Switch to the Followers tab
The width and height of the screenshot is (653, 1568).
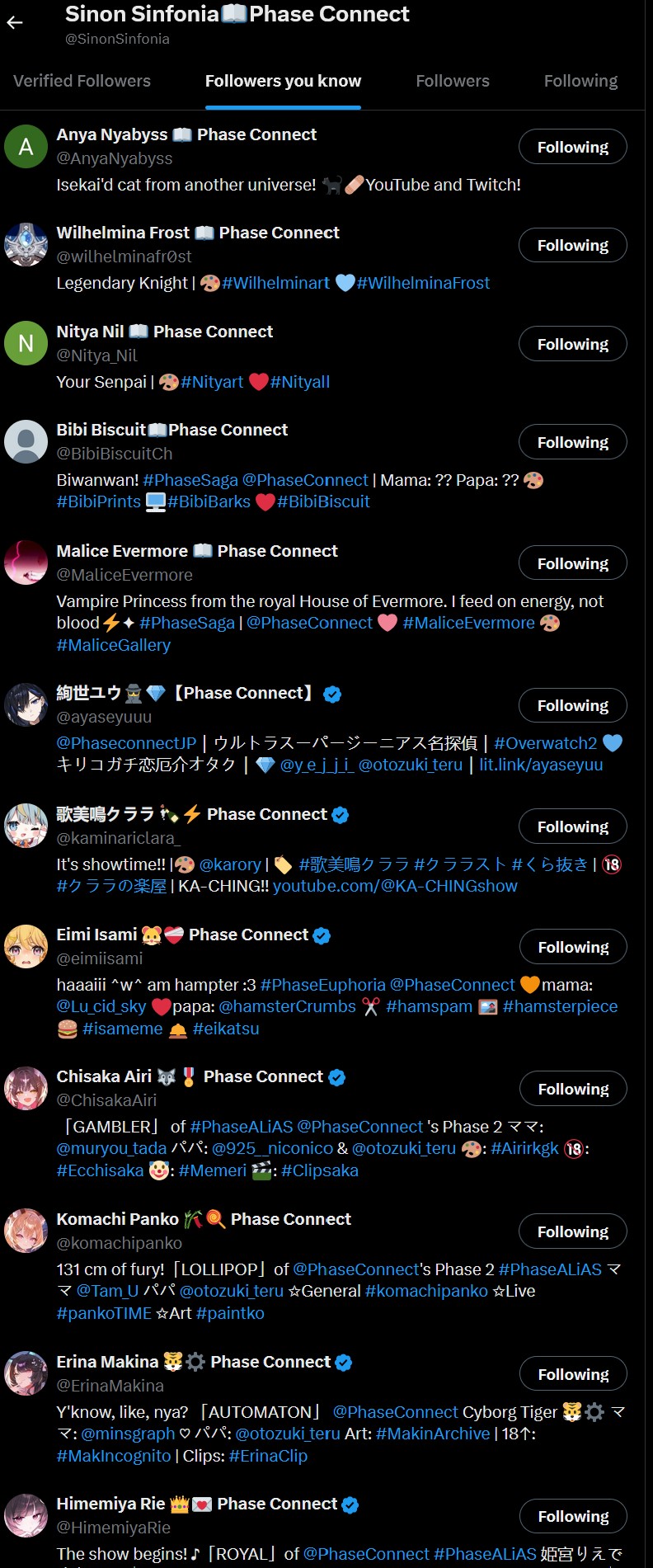(452, 81)
